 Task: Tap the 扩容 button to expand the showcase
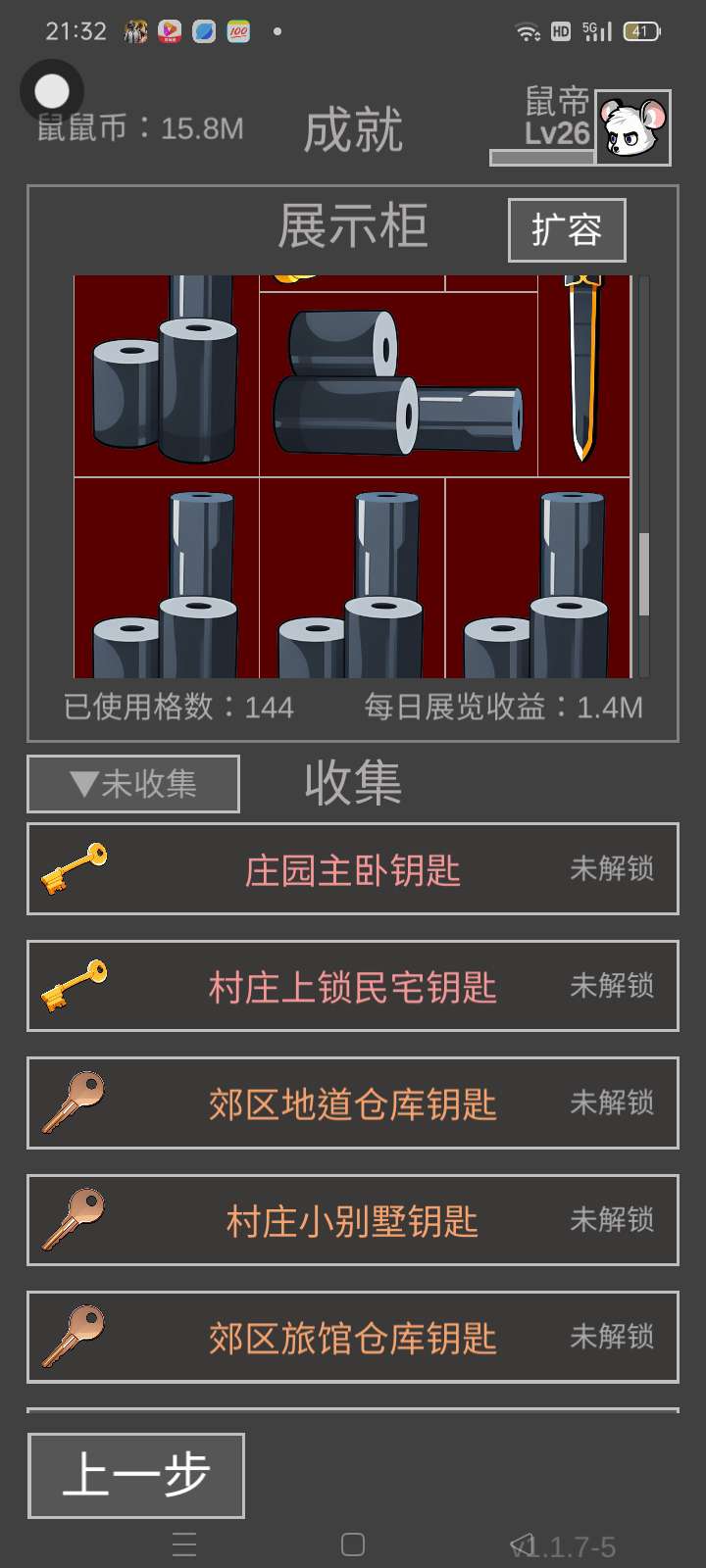(x=566, y=230)
